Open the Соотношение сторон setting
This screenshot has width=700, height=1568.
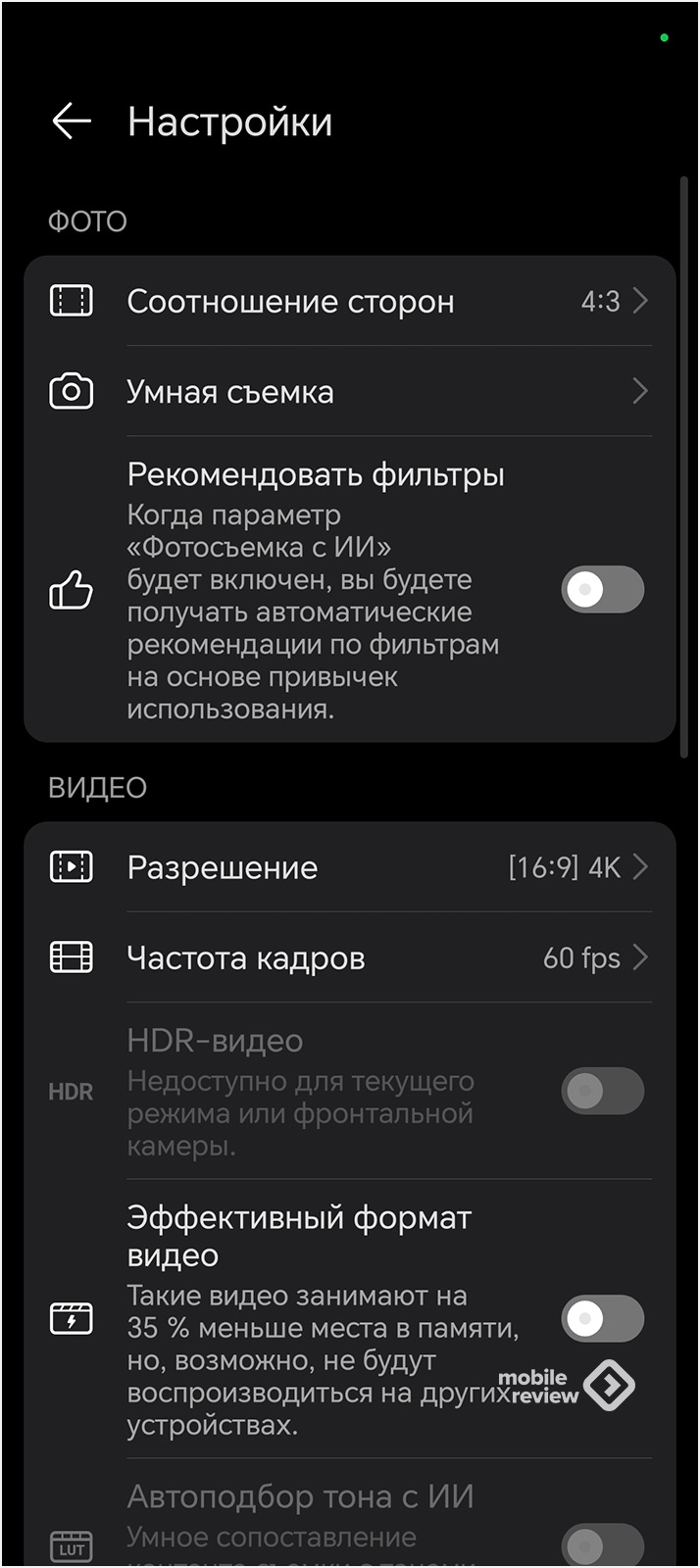pyautogui.click(x=350, y=301)
